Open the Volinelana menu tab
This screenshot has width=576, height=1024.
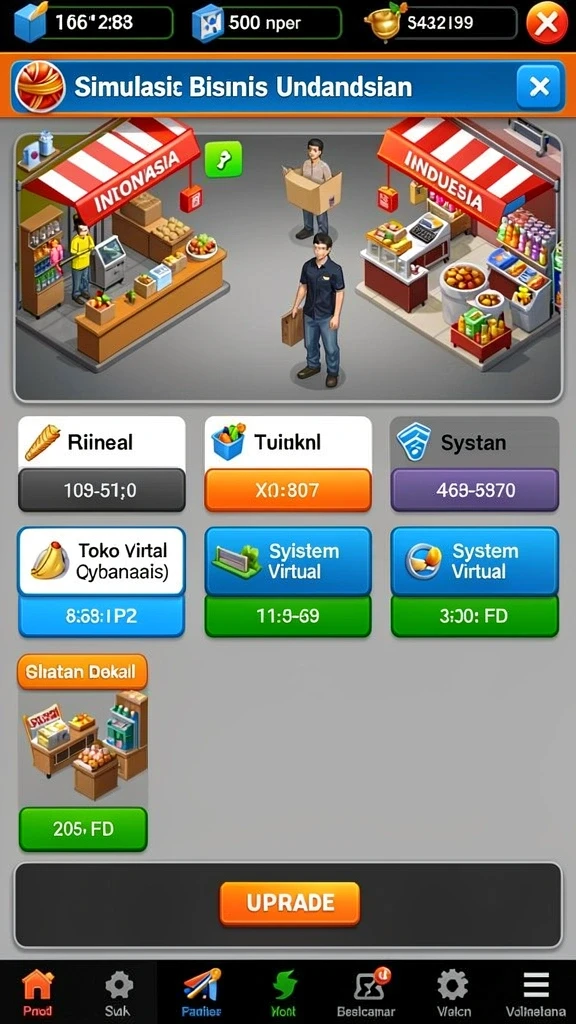tap(536, 992)
